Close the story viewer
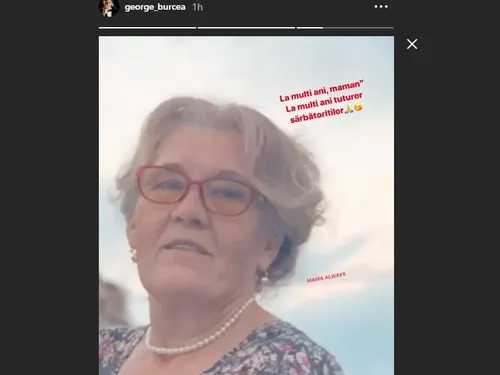Image resolution: width=500 pixels, height=375 pixels. click(x=412, y=44)
